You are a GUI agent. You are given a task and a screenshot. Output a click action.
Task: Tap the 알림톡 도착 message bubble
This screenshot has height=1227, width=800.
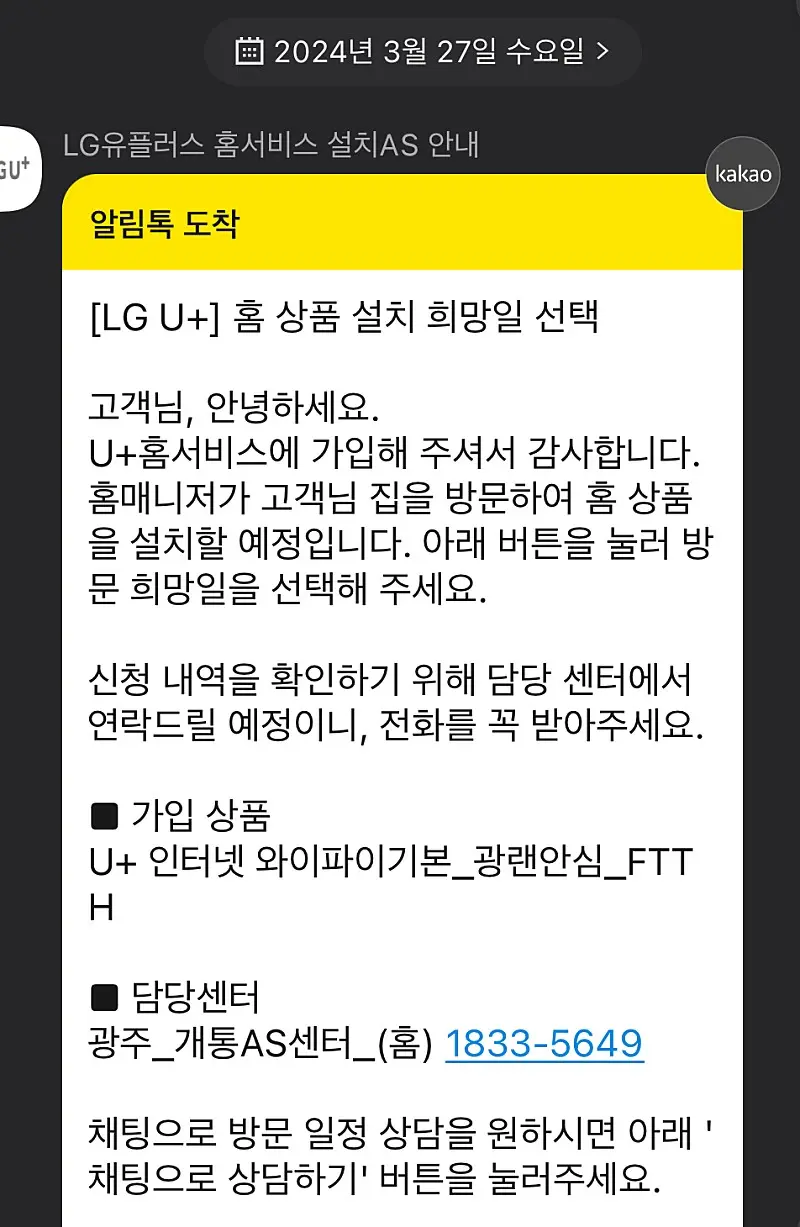pos(402,700)
